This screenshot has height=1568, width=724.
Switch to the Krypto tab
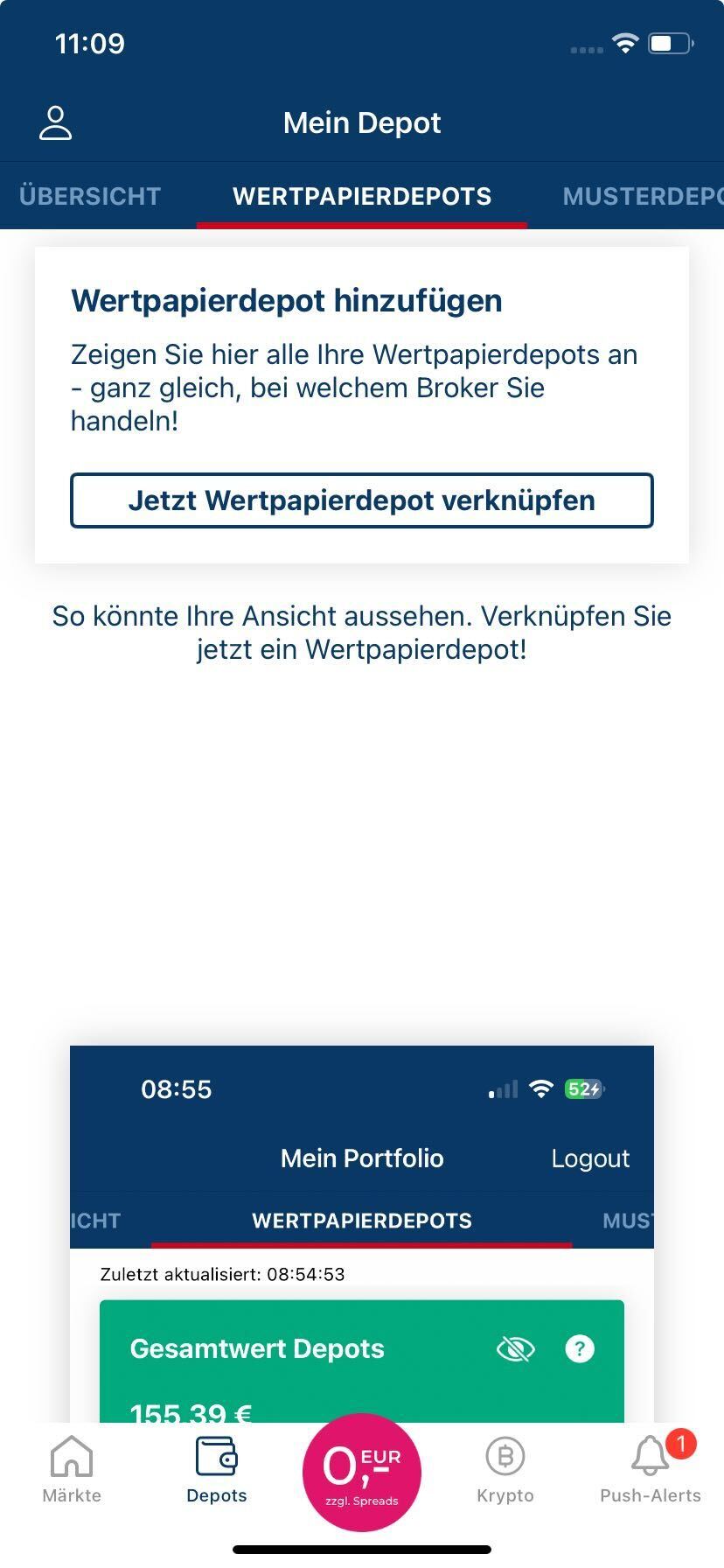505,1470
